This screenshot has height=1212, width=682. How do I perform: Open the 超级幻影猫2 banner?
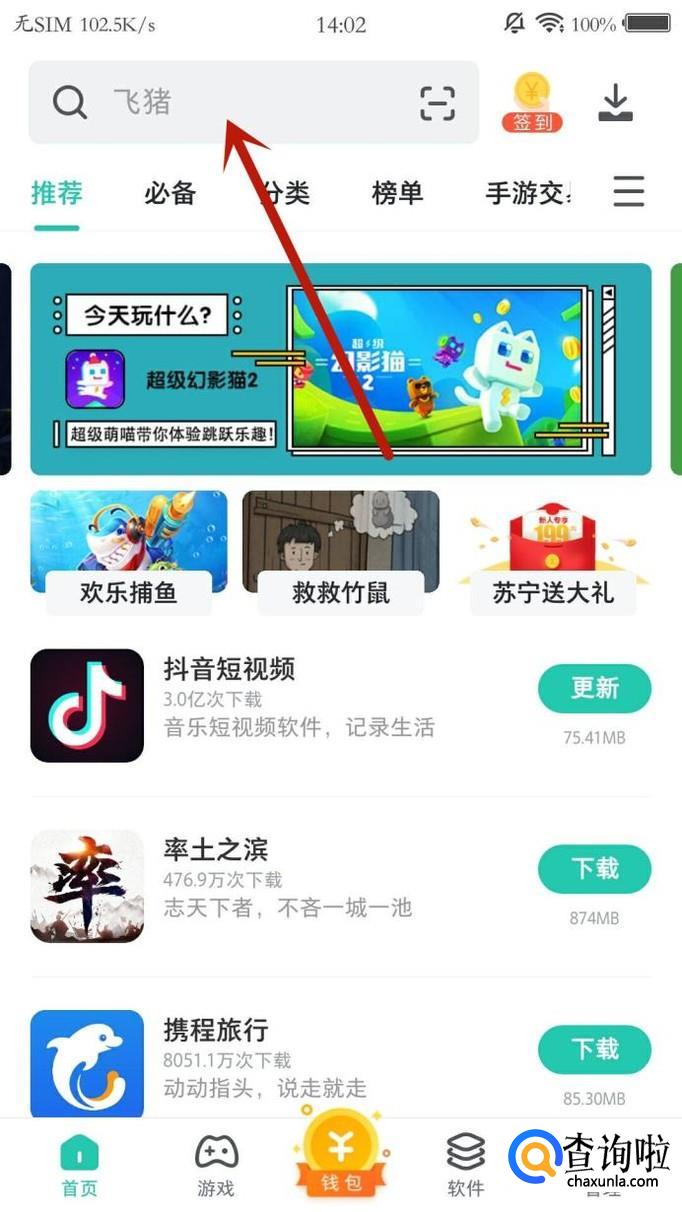(340, 369)
